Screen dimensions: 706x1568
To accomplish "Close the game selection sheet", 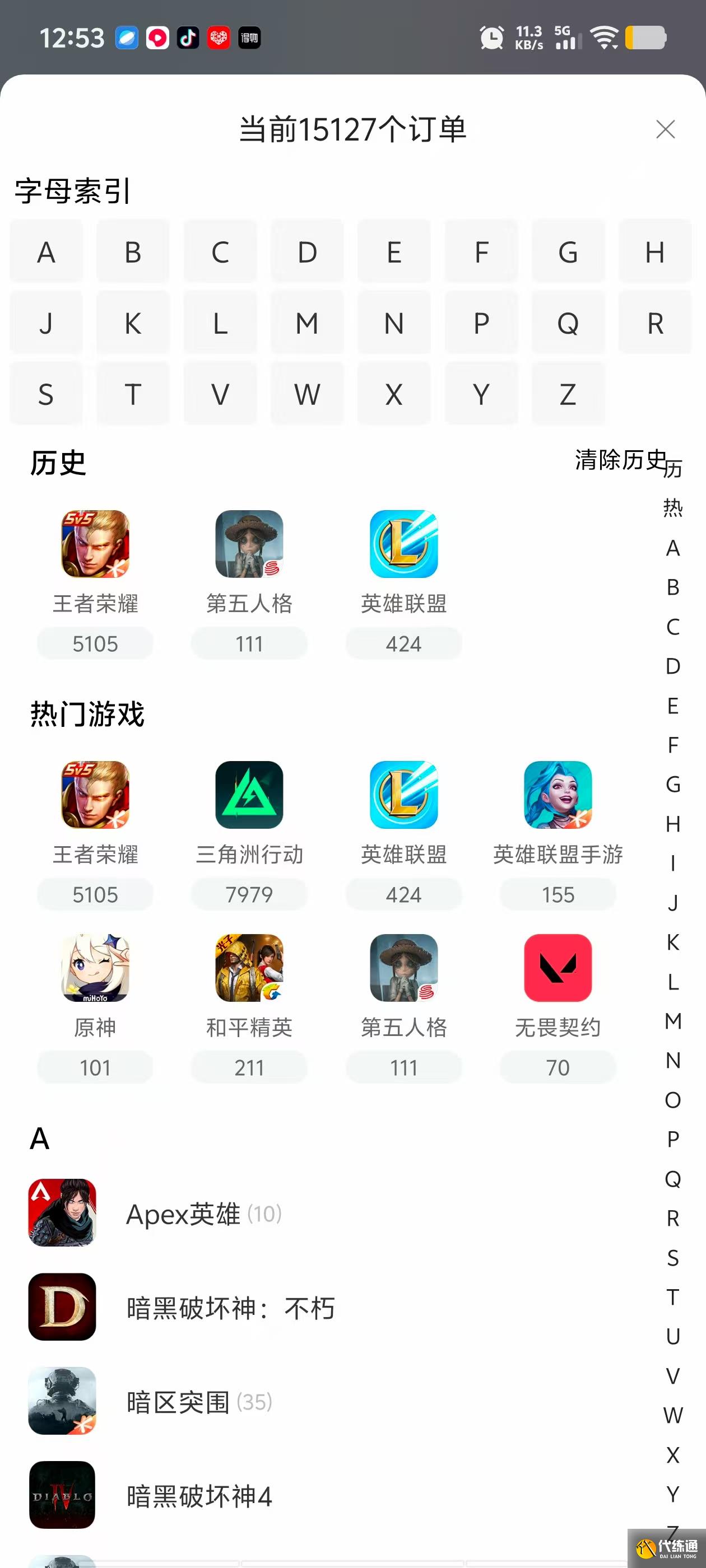I will [665, 129].
